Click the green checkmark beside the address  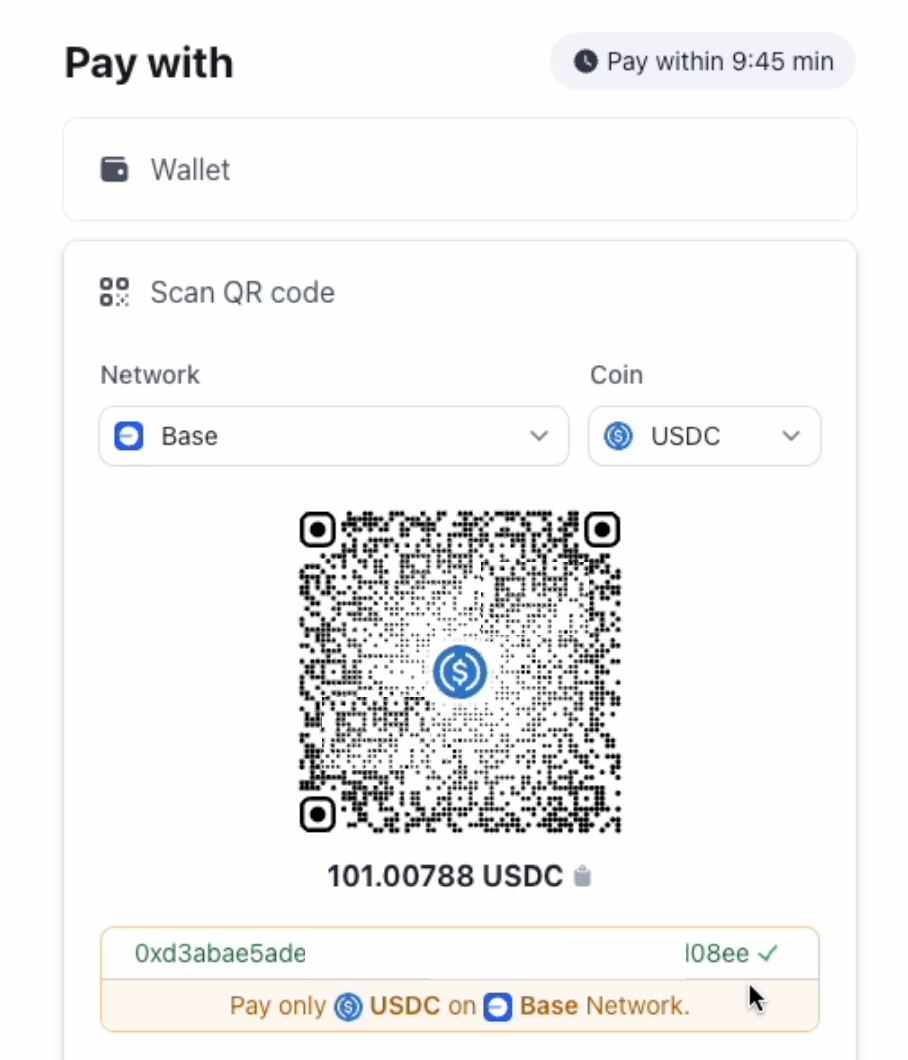[x=766, y=953]
